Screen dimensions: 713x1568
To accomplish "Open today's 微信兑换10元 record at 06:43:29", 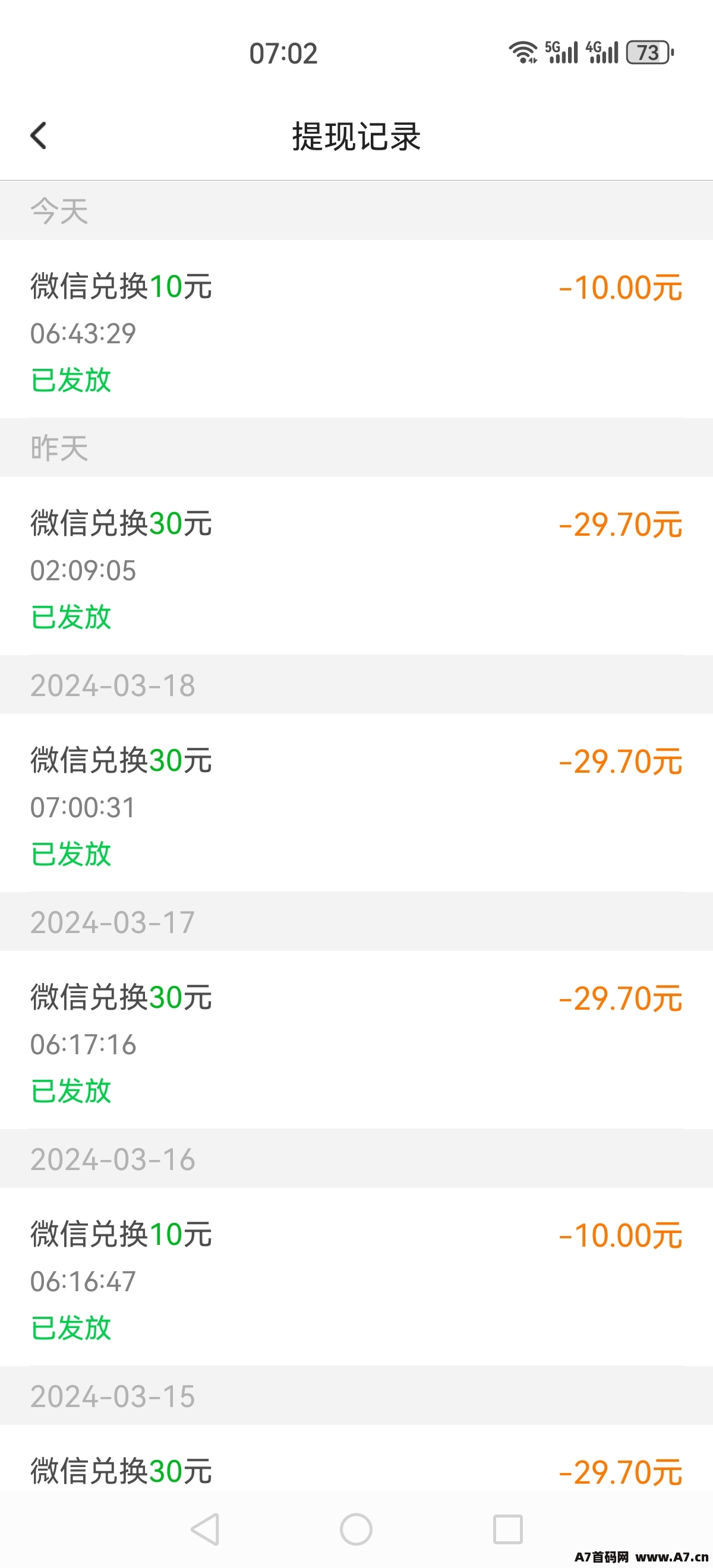I will pos(356,328).
